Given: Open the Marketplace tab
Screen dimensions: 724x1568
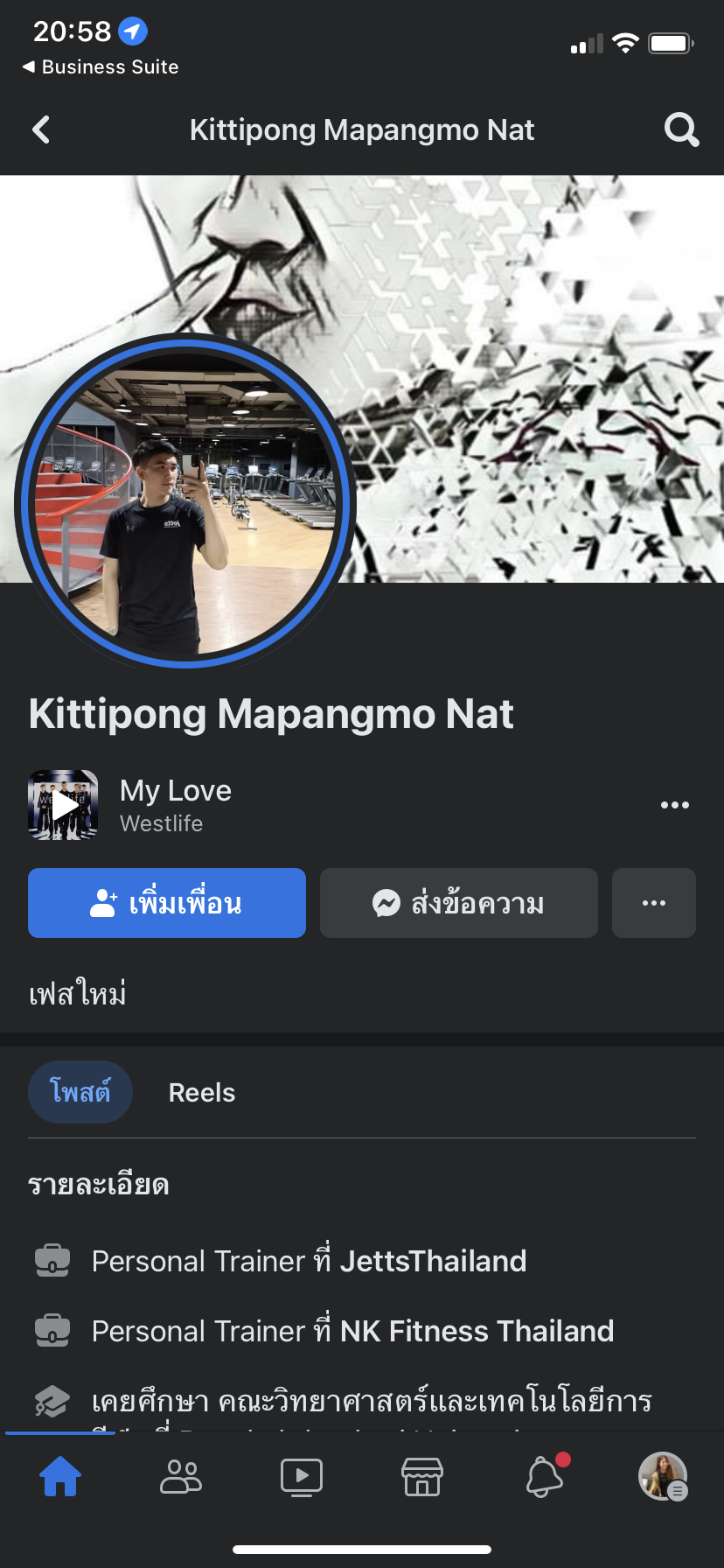Looking at the screenshot, I should click(x=422, y=1477).
